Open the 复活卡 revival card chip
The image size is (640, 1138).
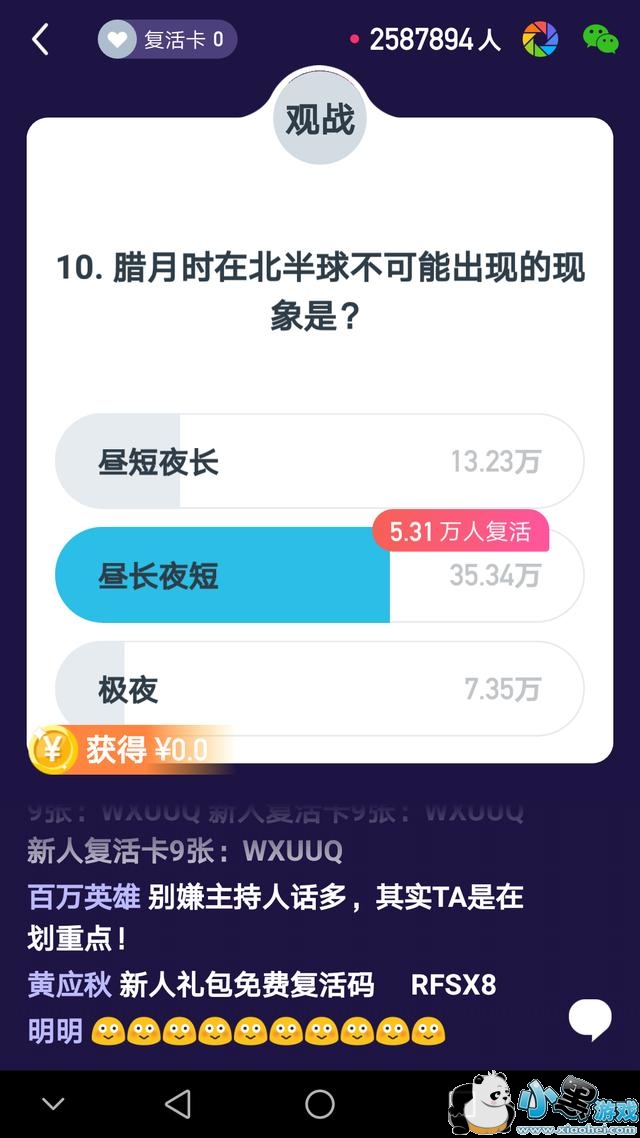pos(167,40)
